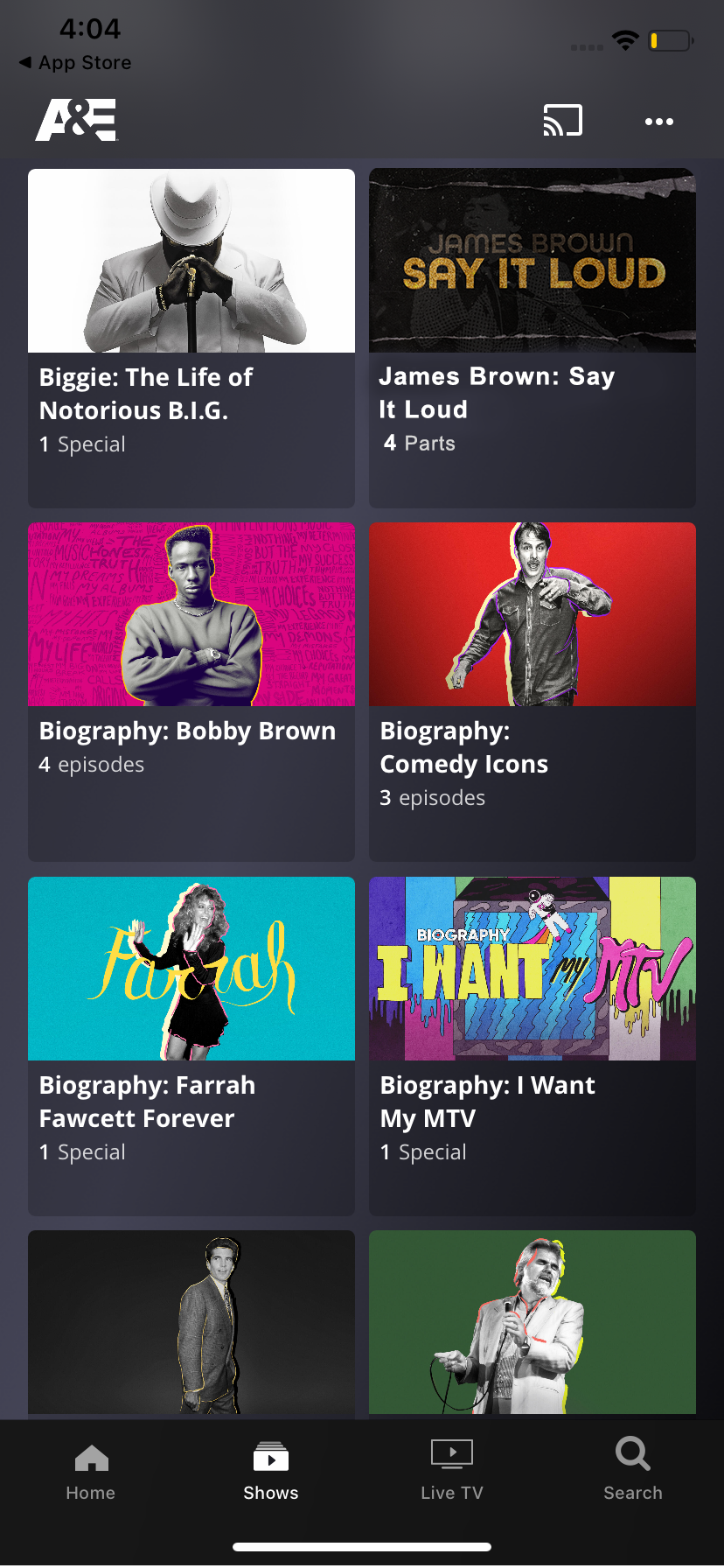The width and height of the screenshot is (724, 1568).
Task: Select the Biography: Bobby Brown card
Action: tap(191, 691)
